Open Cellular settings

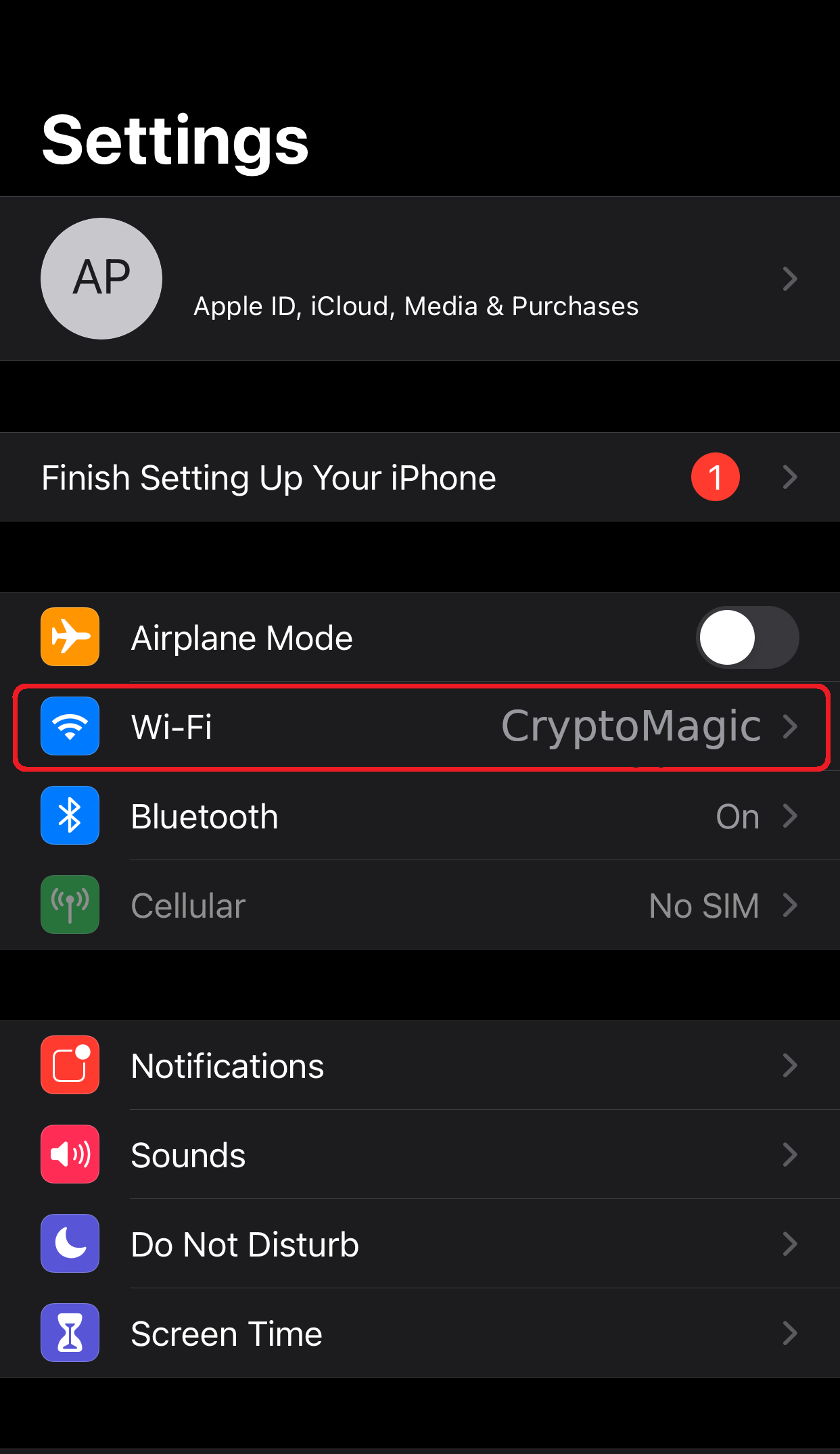pos(419,906)
